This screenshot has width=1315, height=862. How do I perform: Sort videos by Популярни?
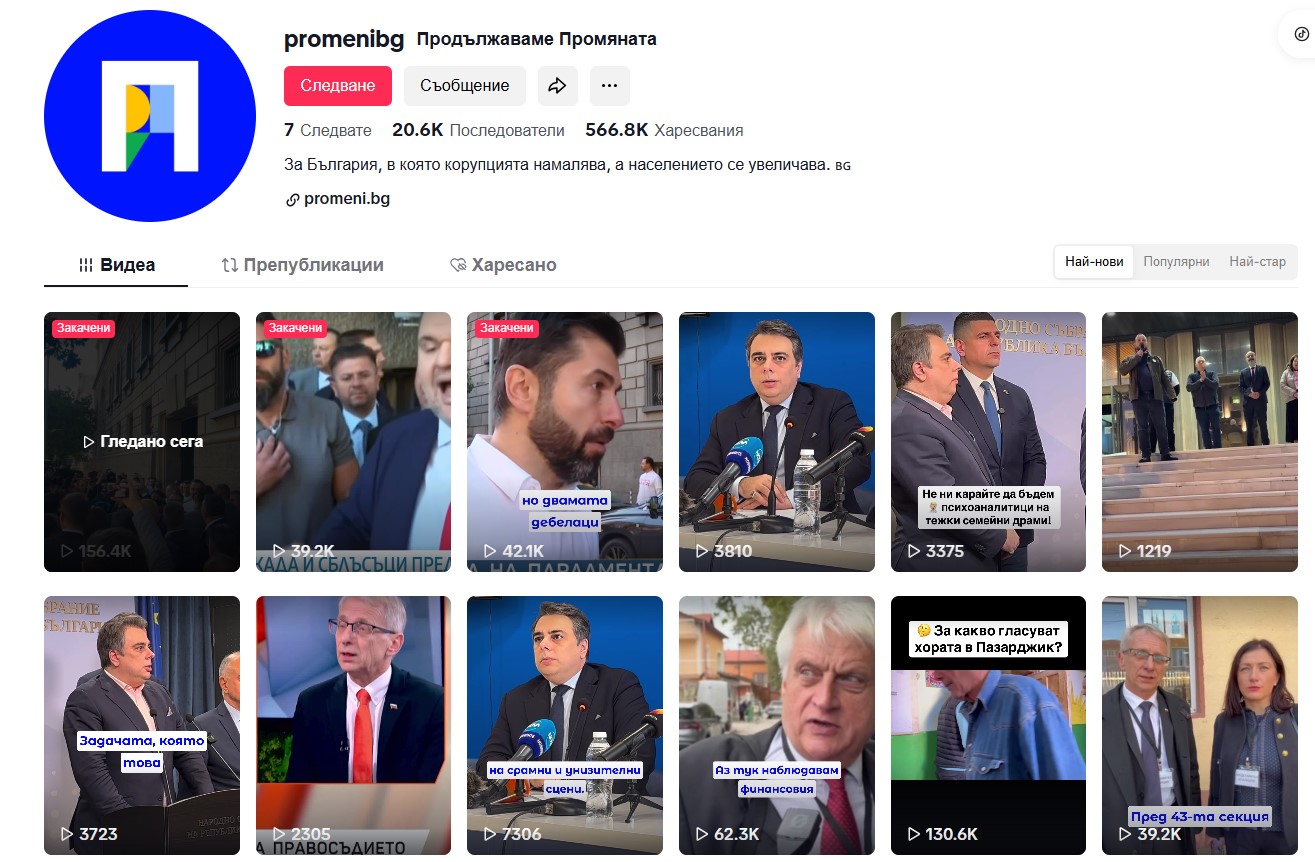pos(1176,262)
